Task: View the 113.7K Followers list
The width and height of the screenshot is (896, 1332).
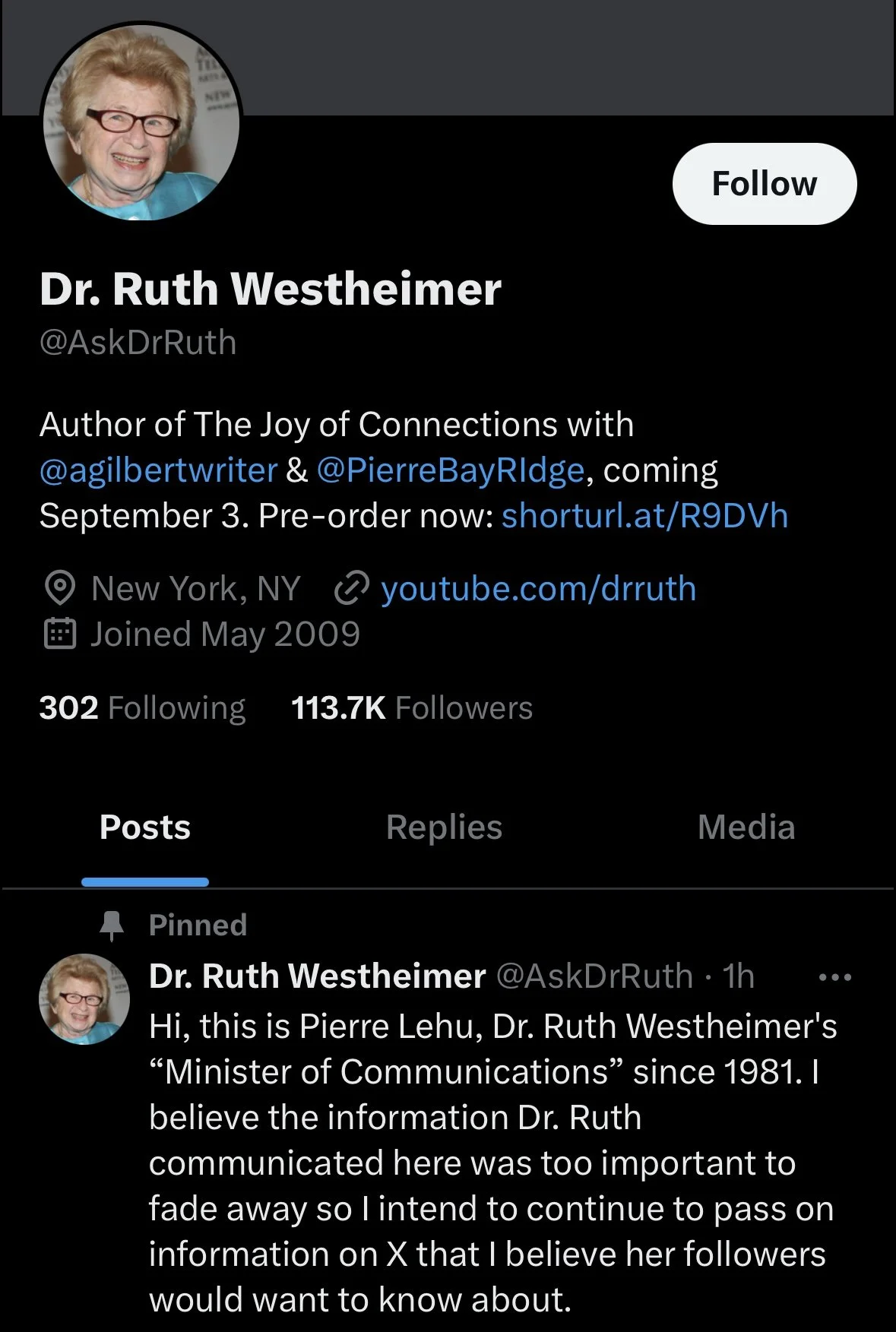Action: pyautogui.click(x=412, y=707)
